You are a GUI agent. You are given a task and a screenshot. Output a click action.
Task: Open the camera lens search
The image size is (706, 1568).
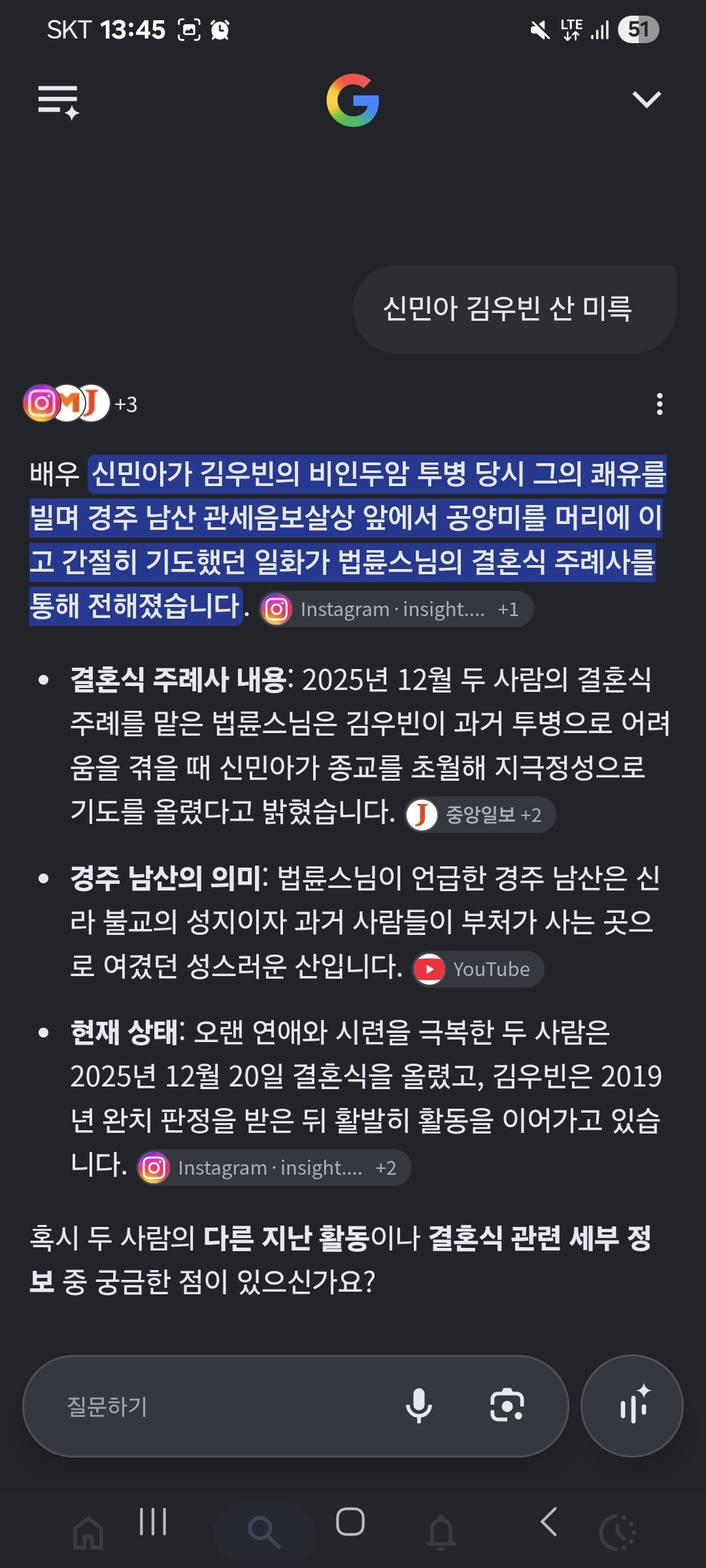click(507, 1406)
